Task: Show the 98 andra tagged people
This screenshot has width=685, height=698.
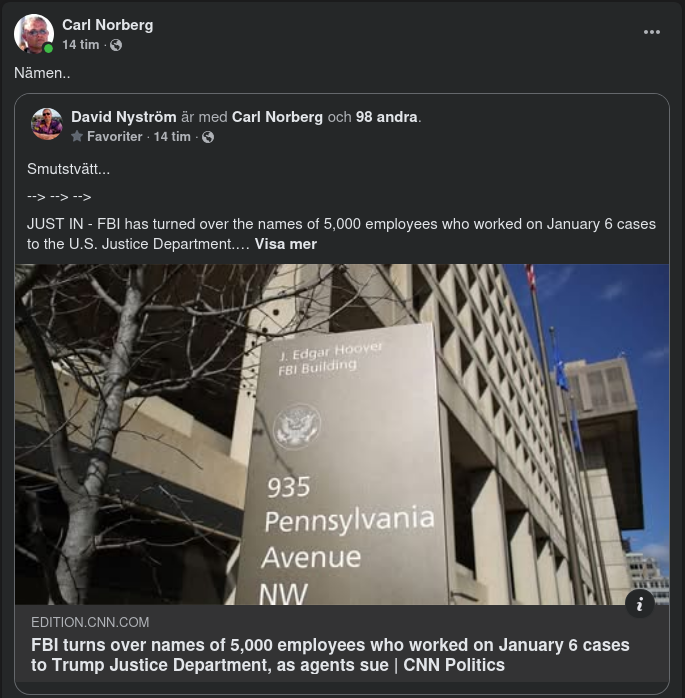Action: 386,117
